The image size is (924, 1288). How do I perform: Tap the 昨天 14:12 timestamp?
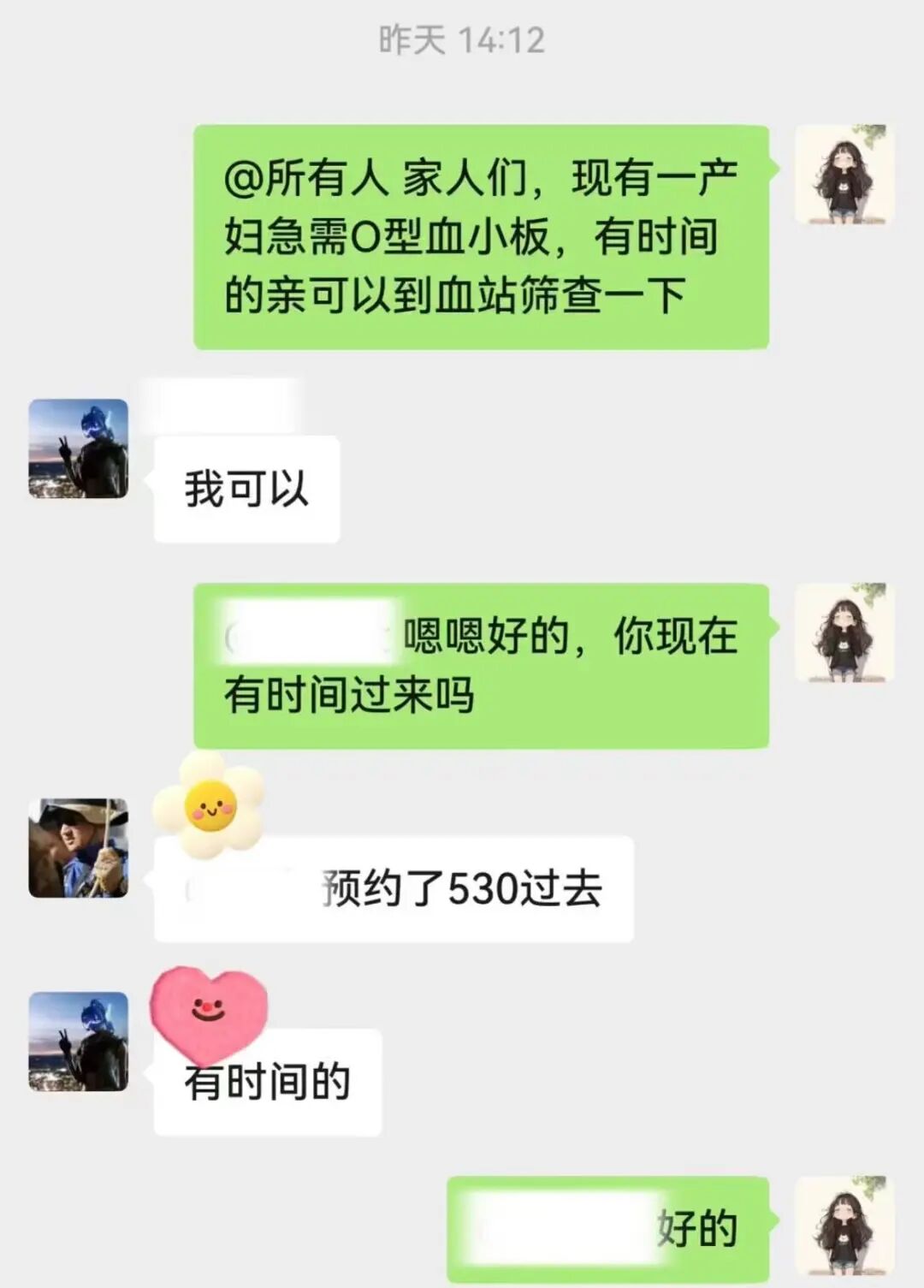pyautogui.click(x=462, y=39)
